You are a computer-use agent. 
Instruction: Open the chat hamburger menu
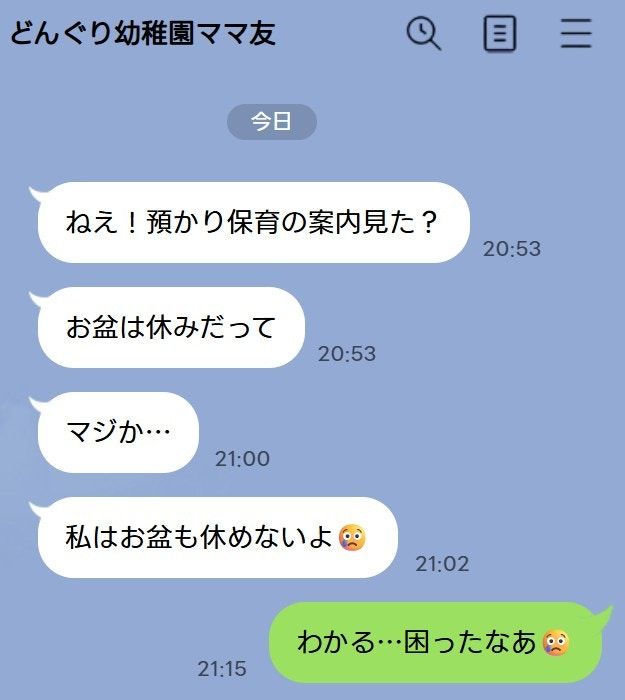[x=576, y=34]
